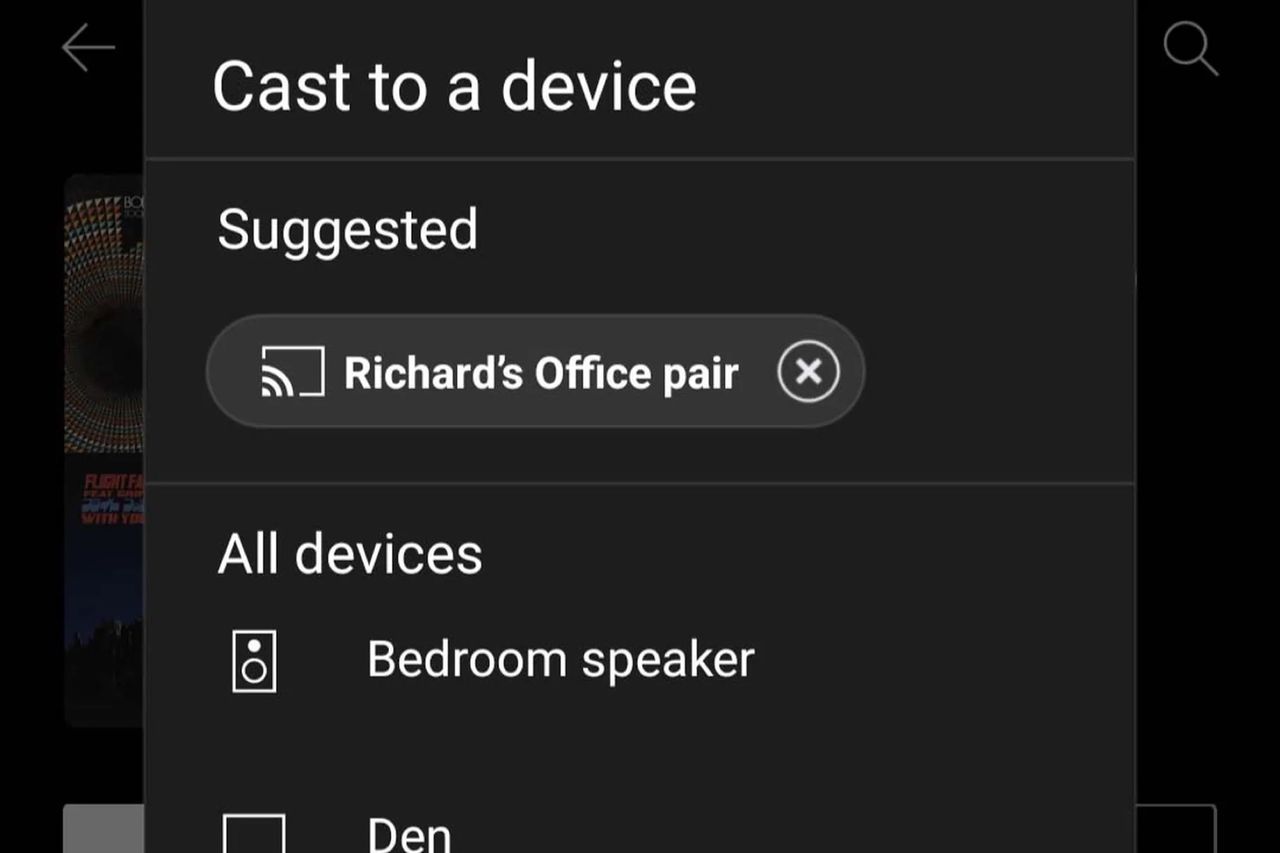The height and width of the screenshot is (853, 1280).
Task: Select Bedroom speaker device
Action: [x=560, y=660]
